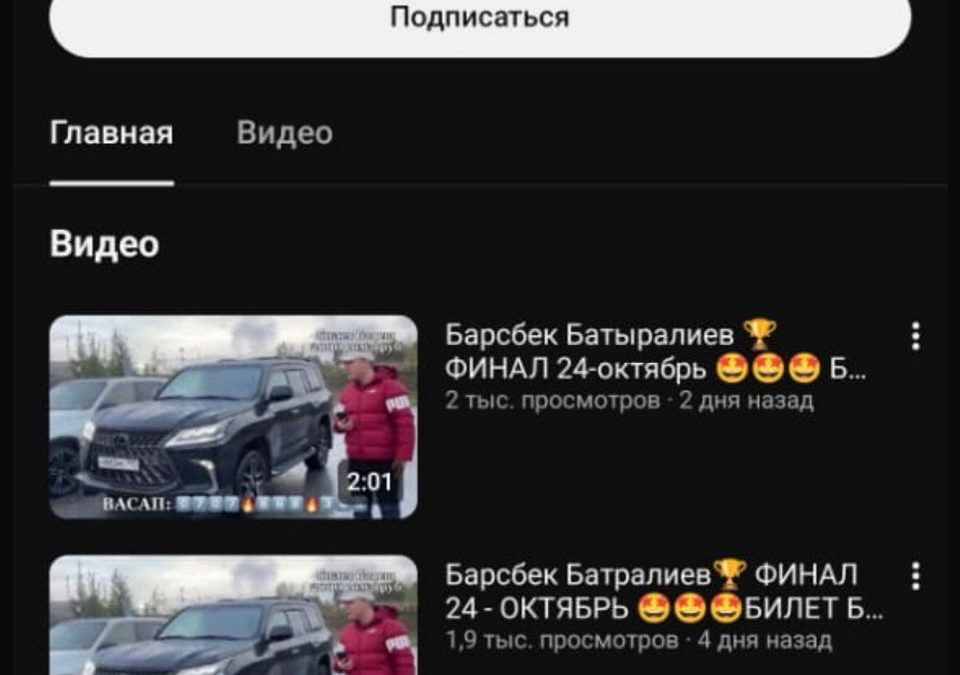Tap the Подписаться subscribe button
The image size is (960, 675).
(480, 18)
